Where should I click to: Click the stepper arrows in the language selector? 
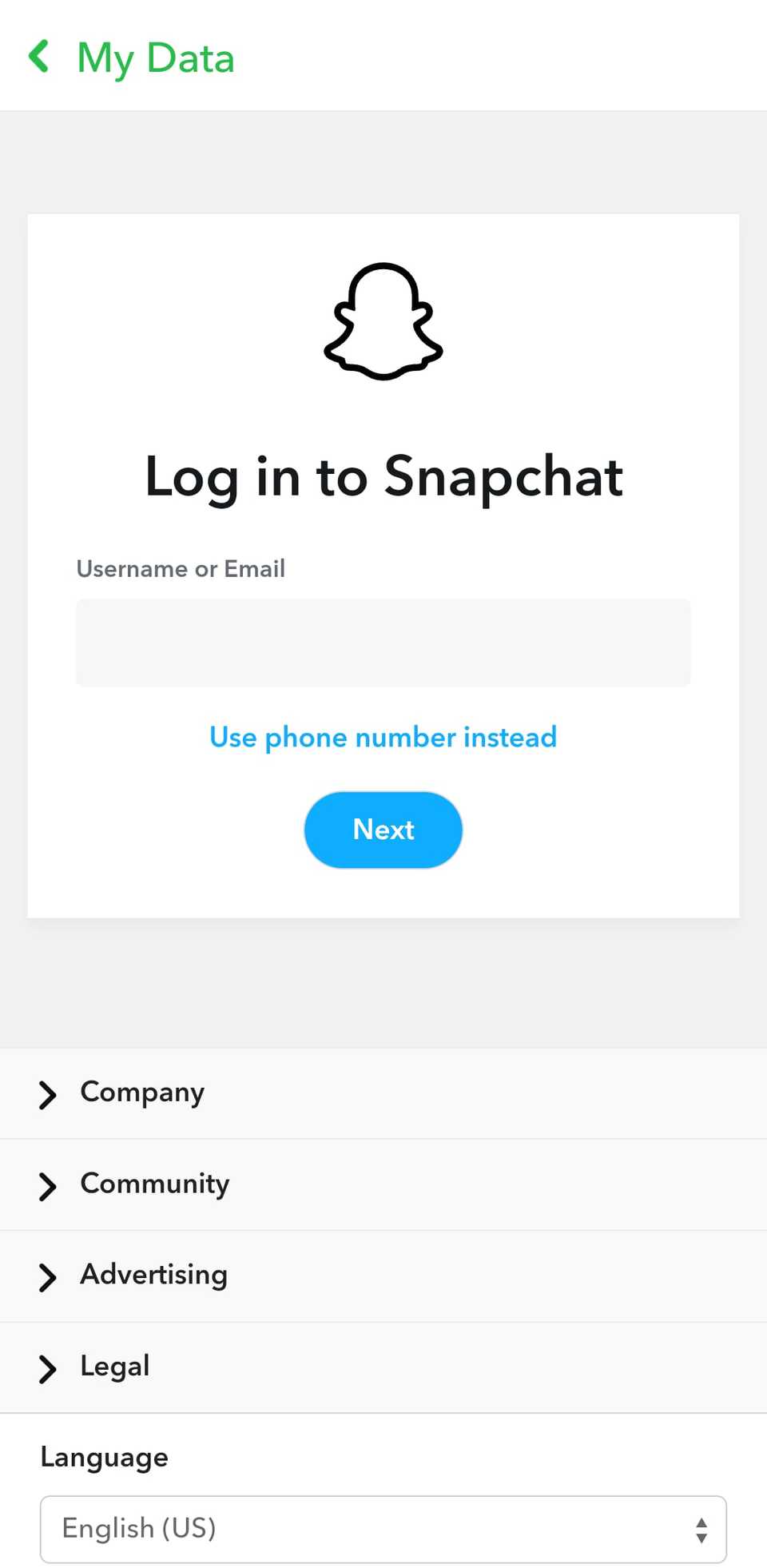(701, 1530)
